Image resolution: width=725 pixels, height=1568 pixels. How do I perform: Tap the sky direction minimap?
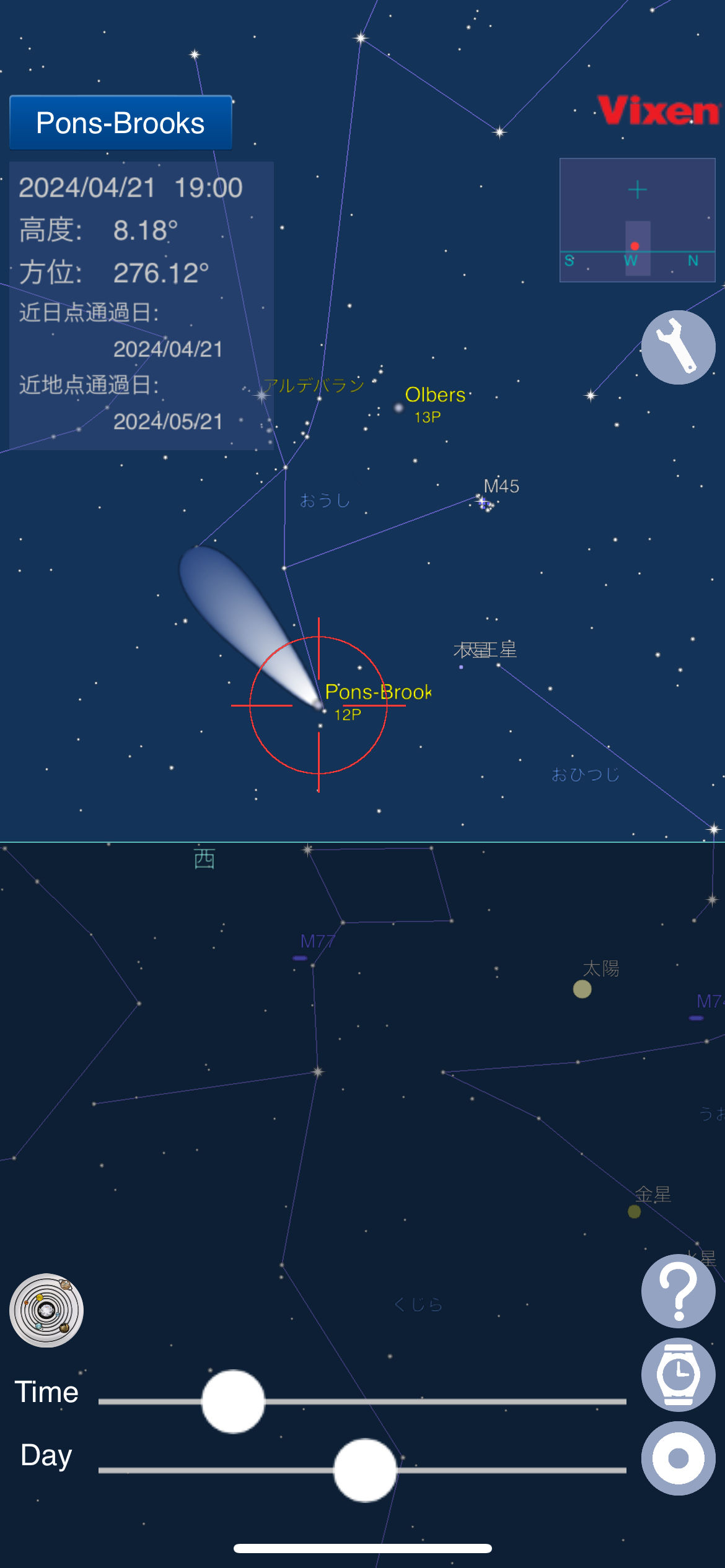637,220
